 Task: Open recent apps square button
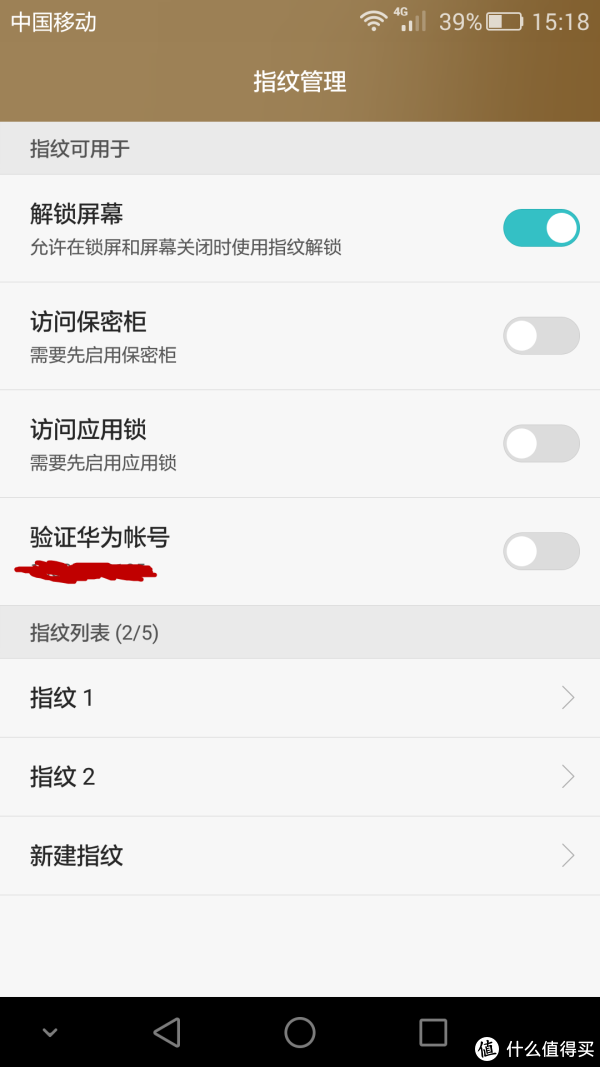click(433, 1032)
